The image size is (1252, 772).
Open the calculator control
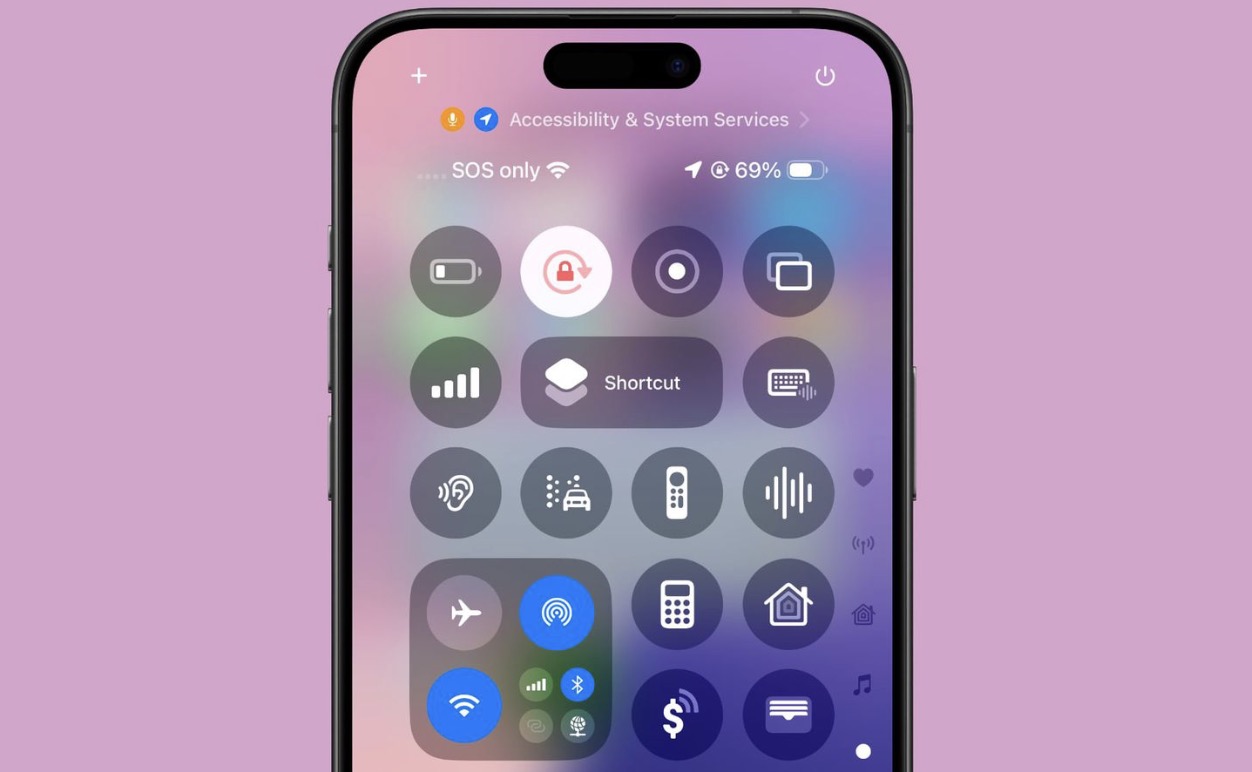pos(677,604)
